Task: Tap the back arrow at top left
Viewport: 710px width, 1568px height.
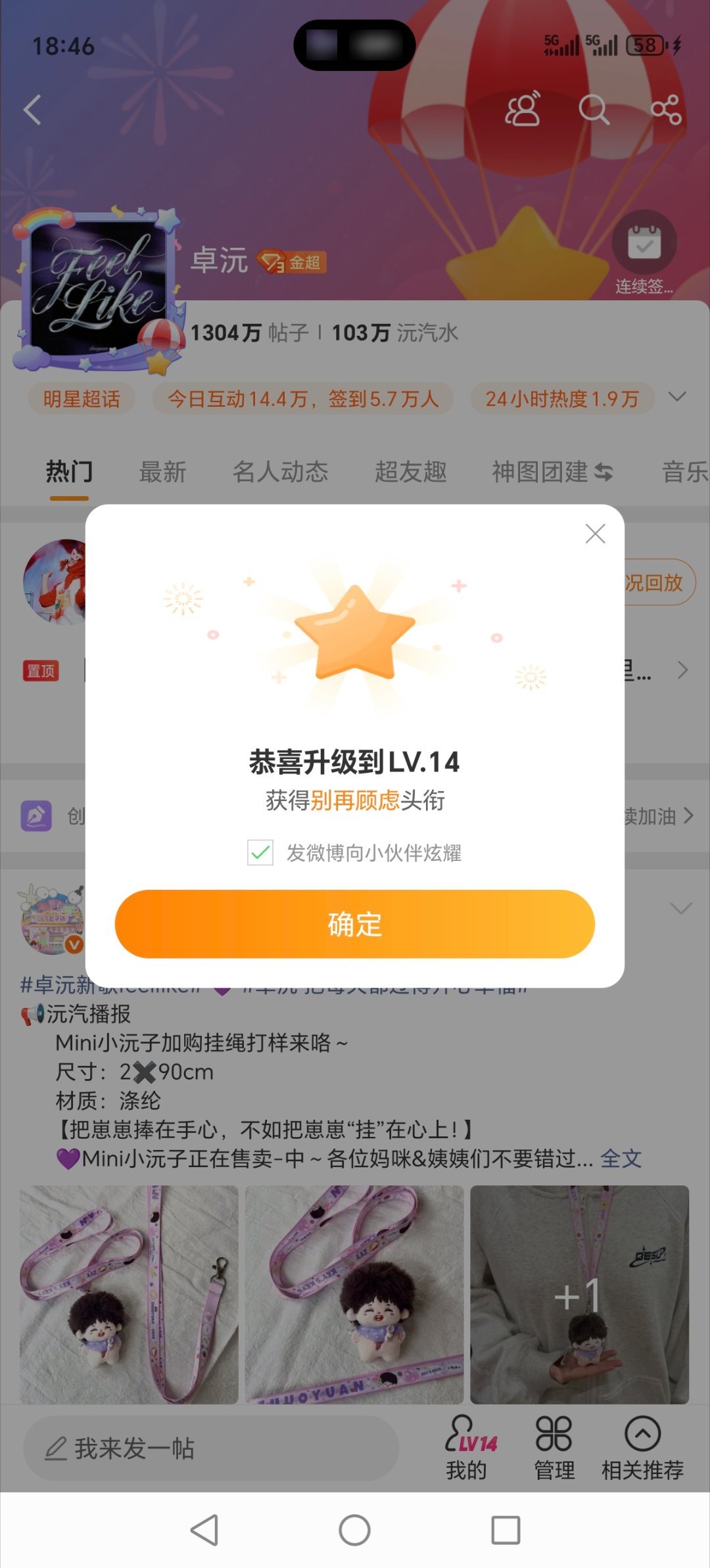Action: click(x=32, y=109)
